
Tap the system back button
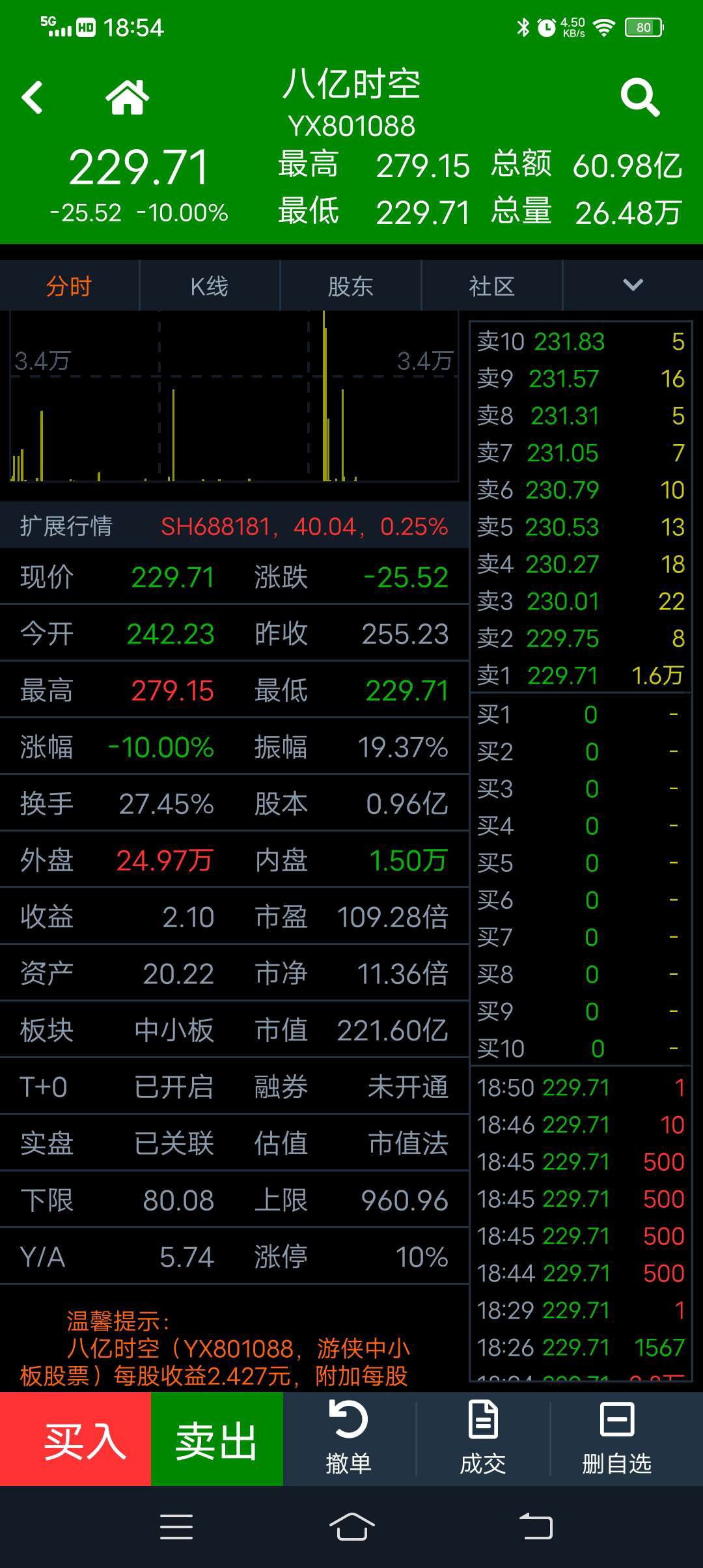536,1527
